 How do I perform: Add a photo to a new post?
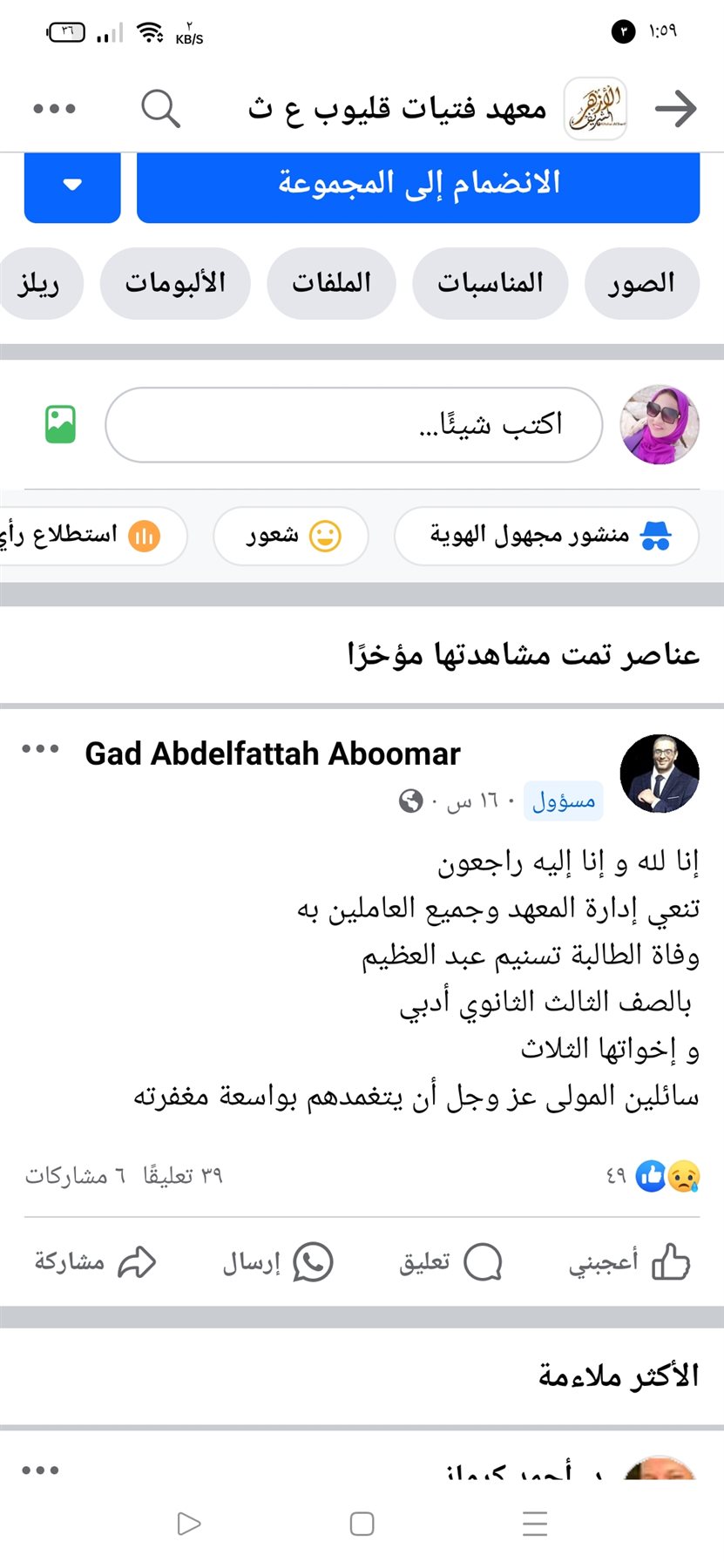click(61, 425)
